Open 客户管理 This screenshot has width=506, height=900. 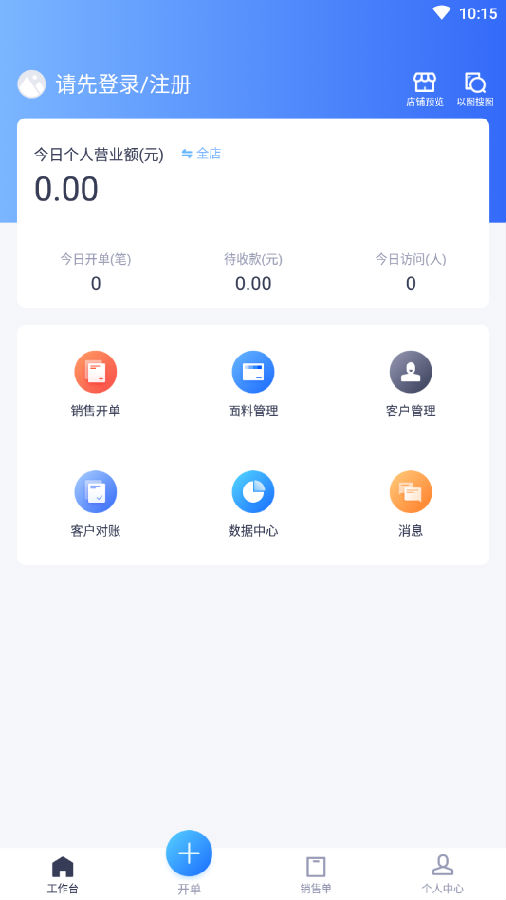[411, 384]
